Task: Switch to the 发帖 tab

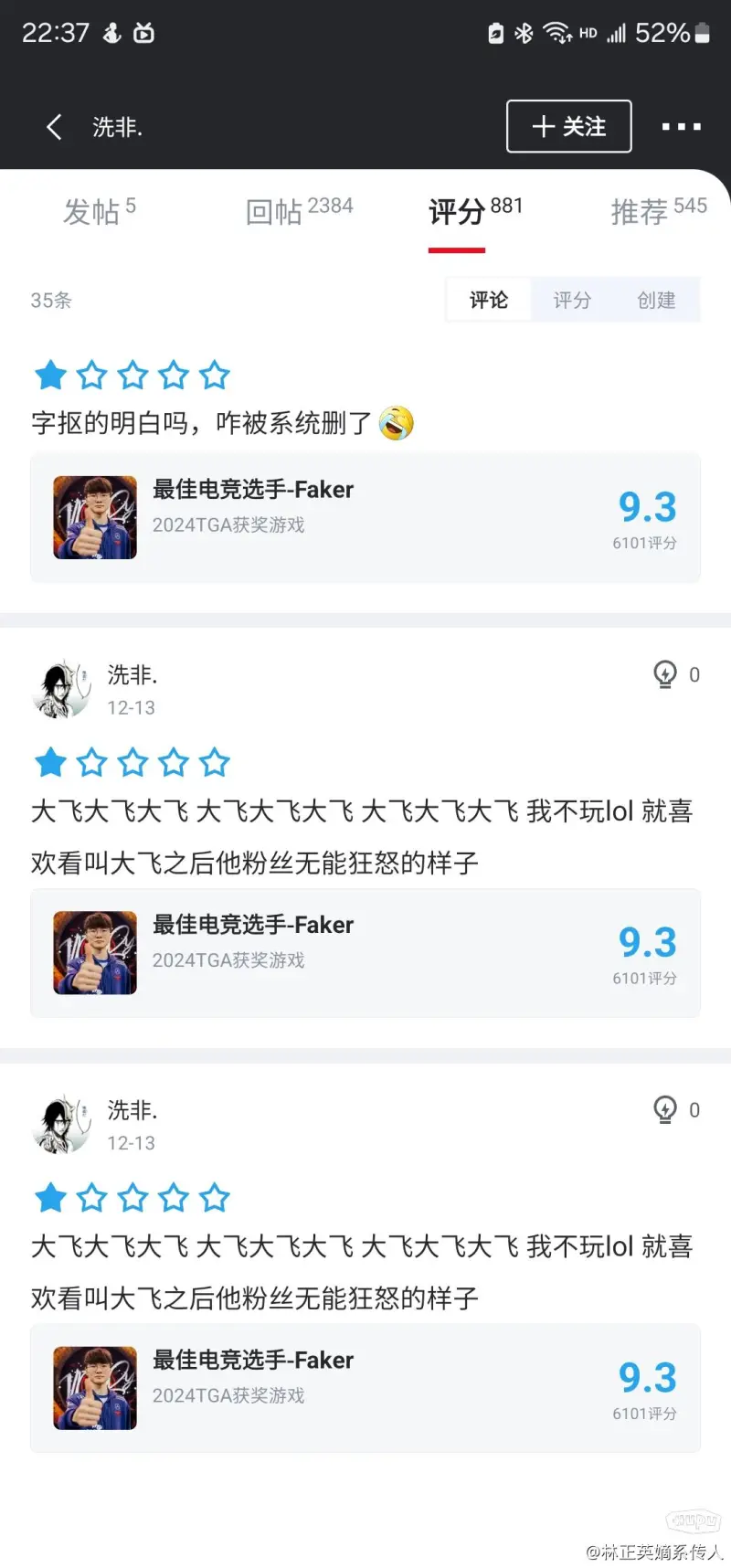Action: (x=99, y=211)
